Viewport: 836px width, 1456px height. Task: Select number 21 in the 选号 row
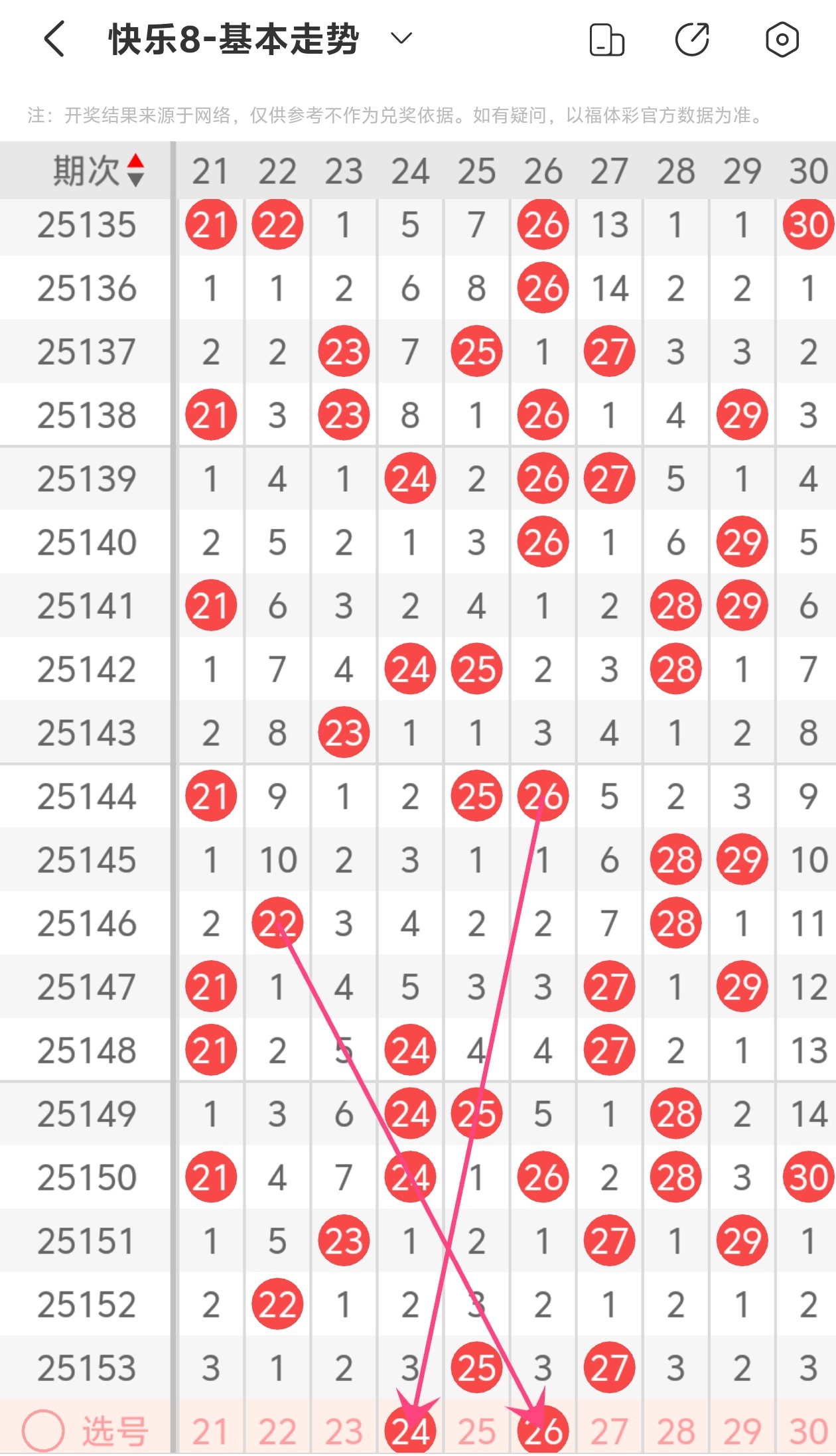pos(210,1432)
